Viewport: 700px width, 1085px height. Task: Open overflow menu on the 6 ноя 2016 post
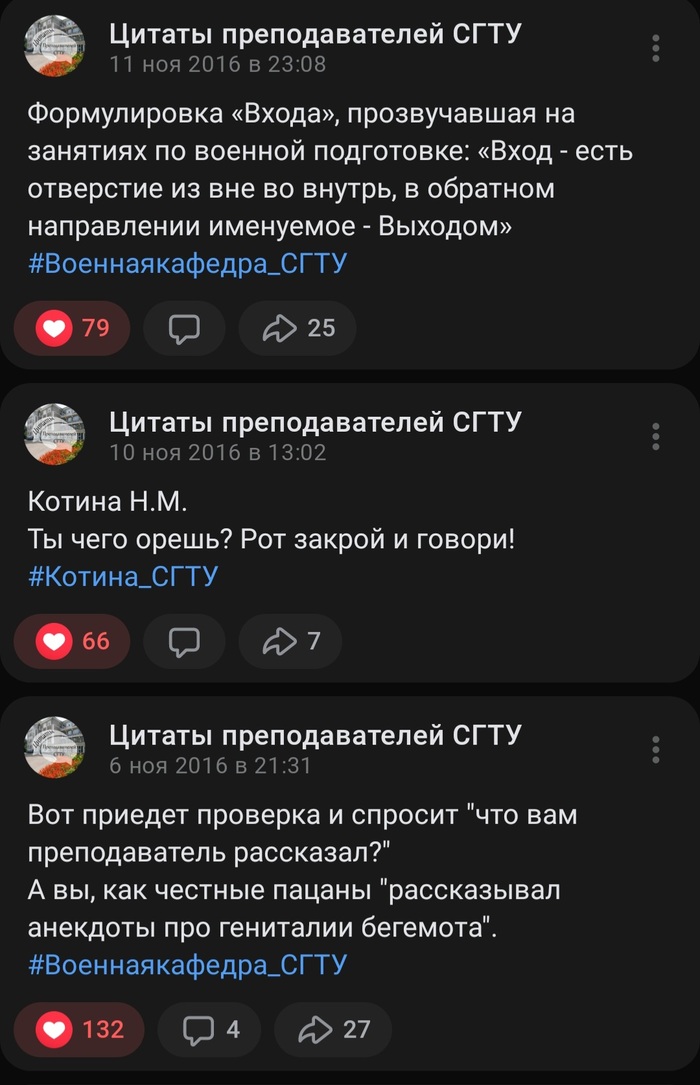pos(655,749)
